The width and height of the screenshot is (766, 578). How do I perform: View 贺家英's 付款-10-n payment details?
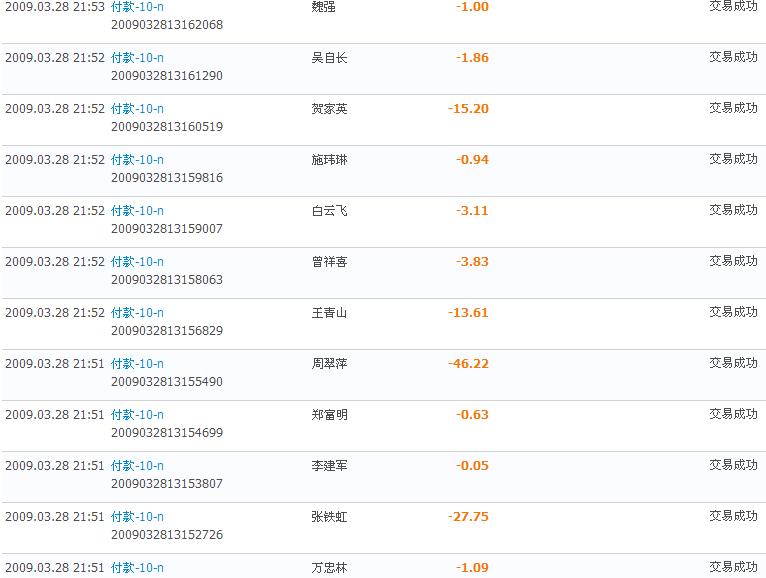[x=137, y=109]
